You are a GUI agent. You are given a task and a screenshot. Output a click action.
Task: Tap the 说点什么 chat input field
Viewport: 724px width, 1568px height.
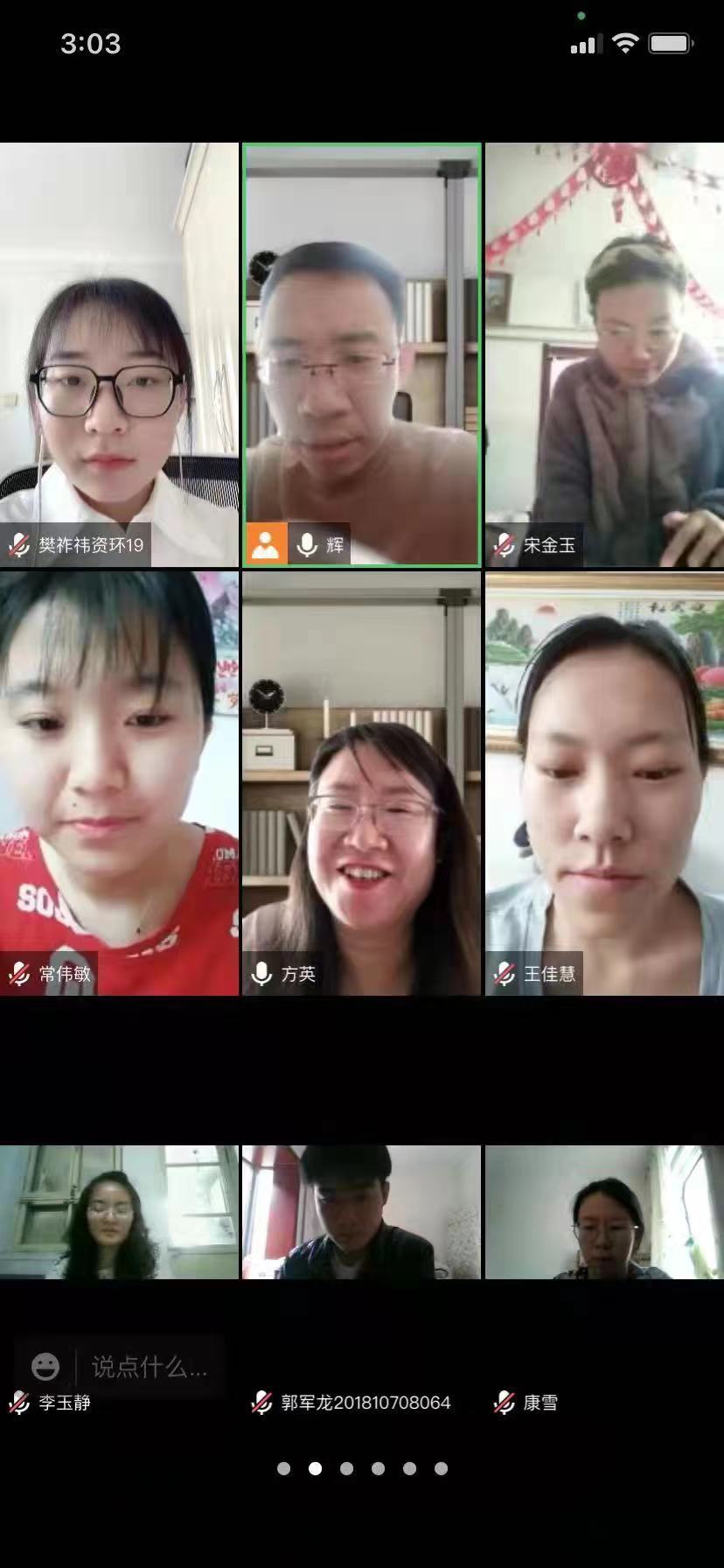click(149, 1367)
